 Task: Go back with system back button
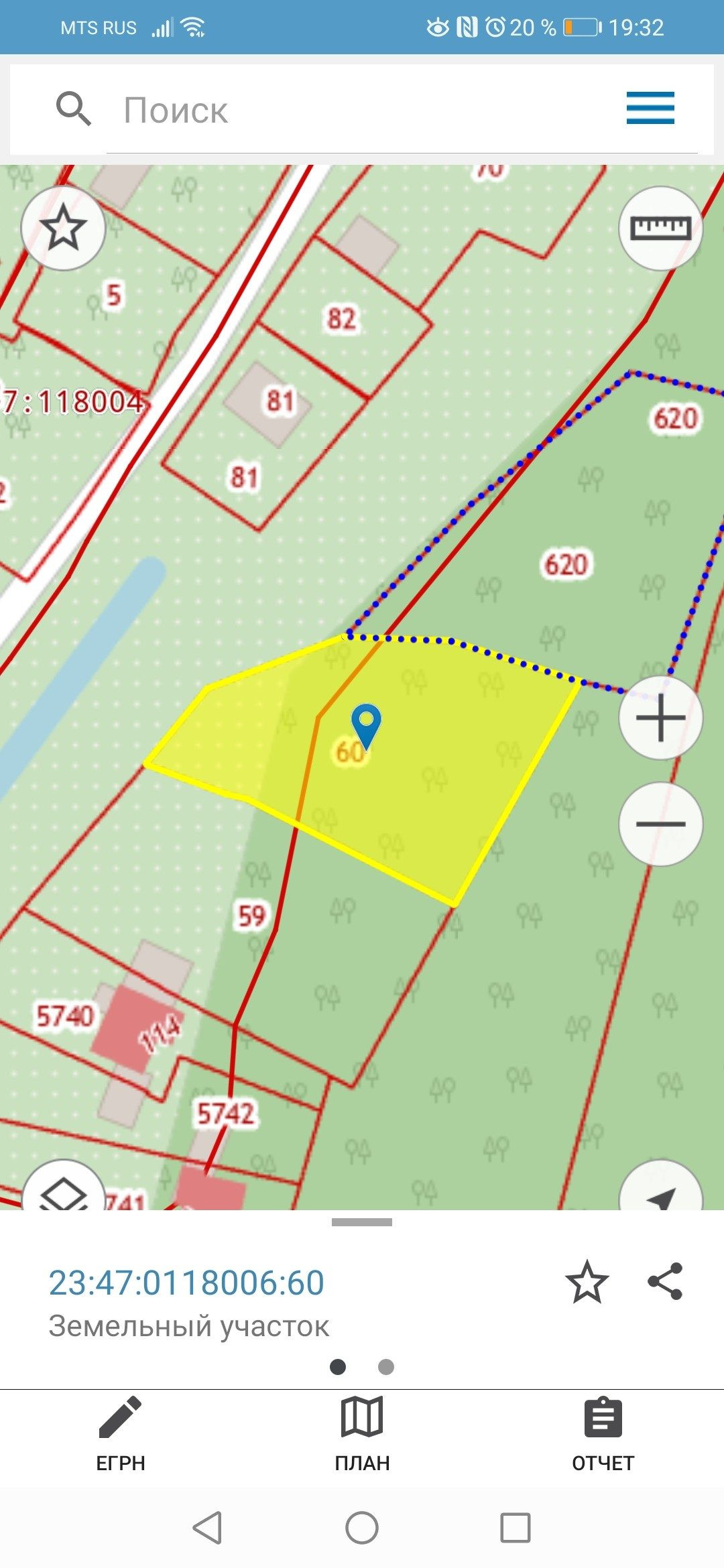click(x=207, y=1528)
